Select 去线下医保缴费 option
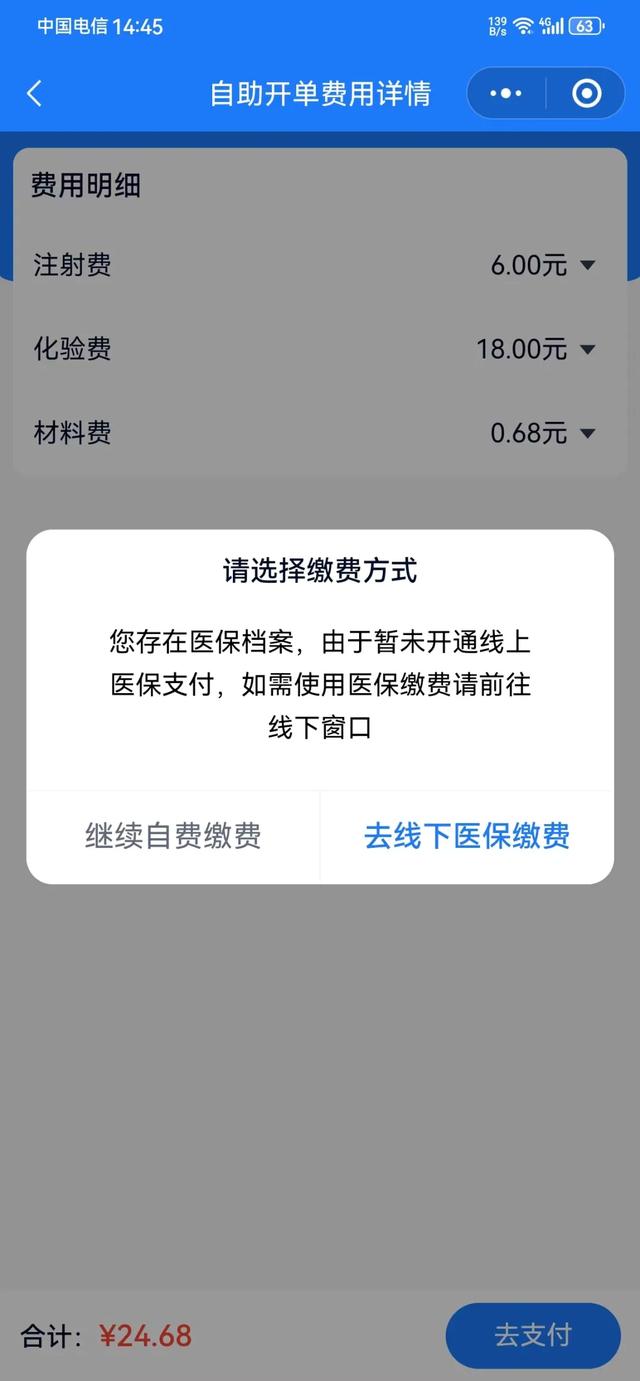Screen dimensions: 640x1381 point(467,836)
